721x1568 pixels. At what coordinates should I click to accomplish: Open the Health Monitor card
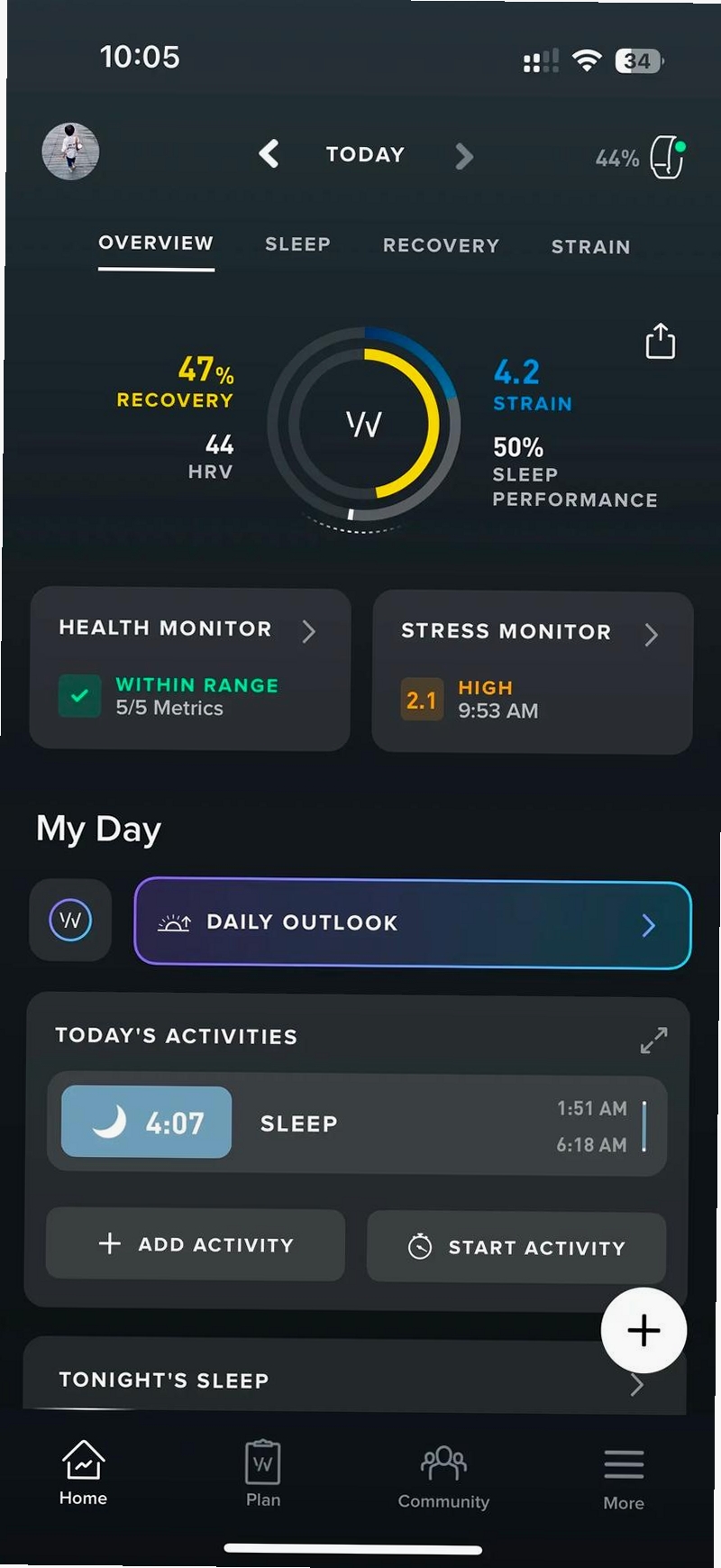190,669
